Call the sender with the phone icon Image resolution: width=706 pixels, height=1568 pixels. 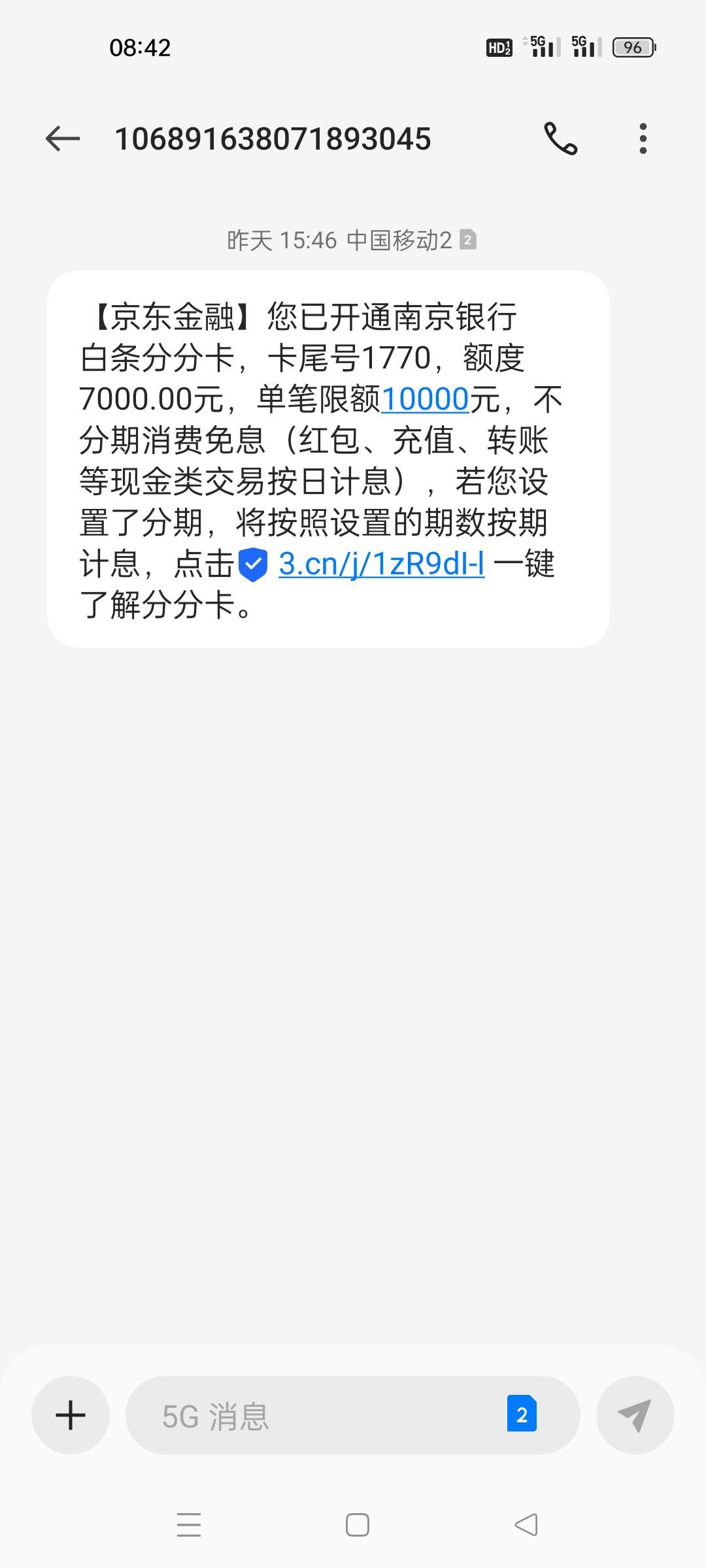coord(560,139)
